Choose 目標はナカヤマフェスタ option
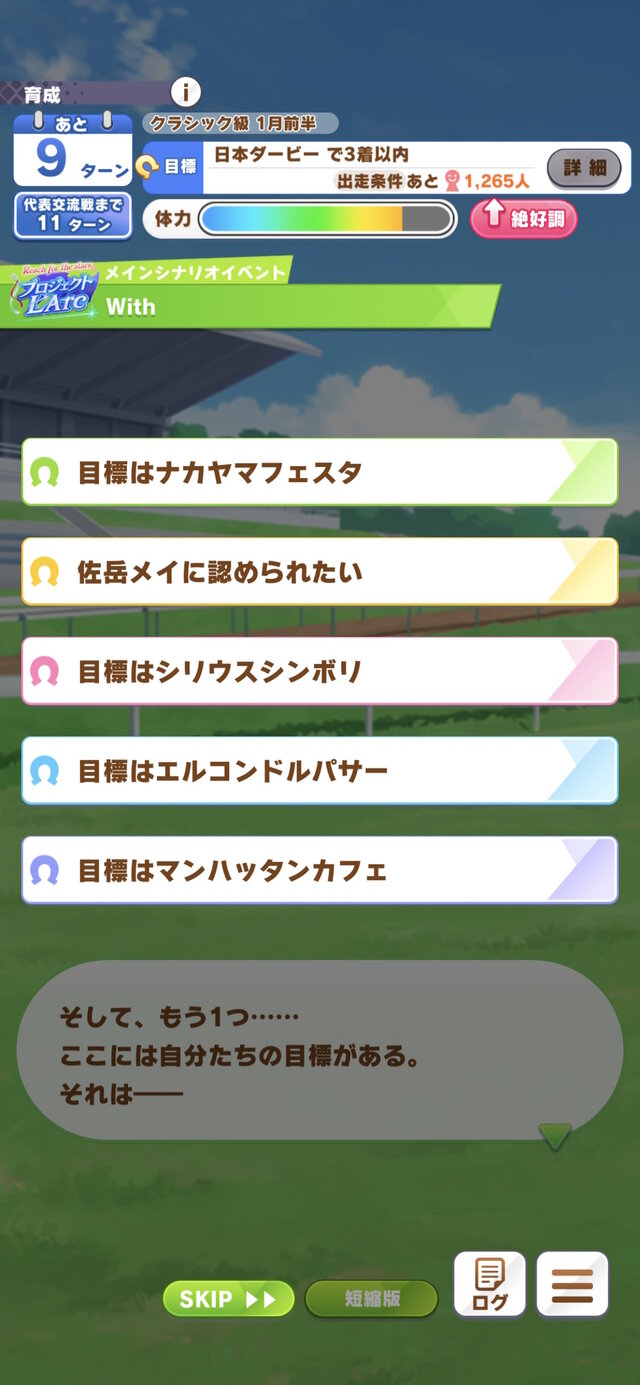Viewport: 640px width, 1385px height. point(320,472)
